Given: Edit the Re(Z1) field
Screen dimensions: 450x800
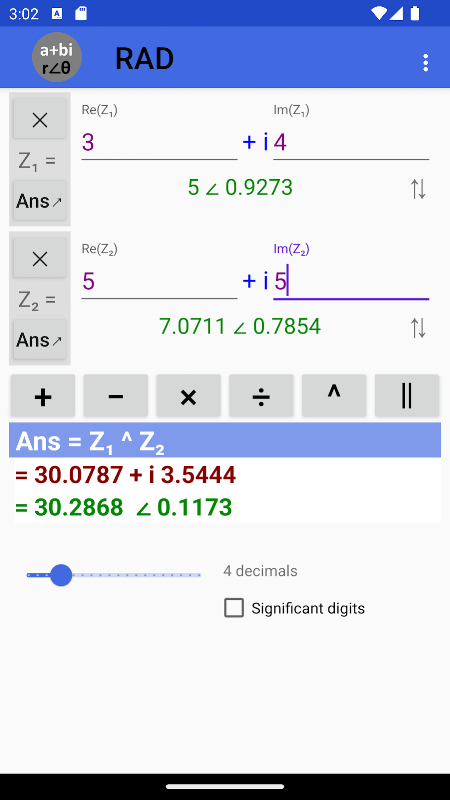Looking at the screenshot, I should (159, 143).
